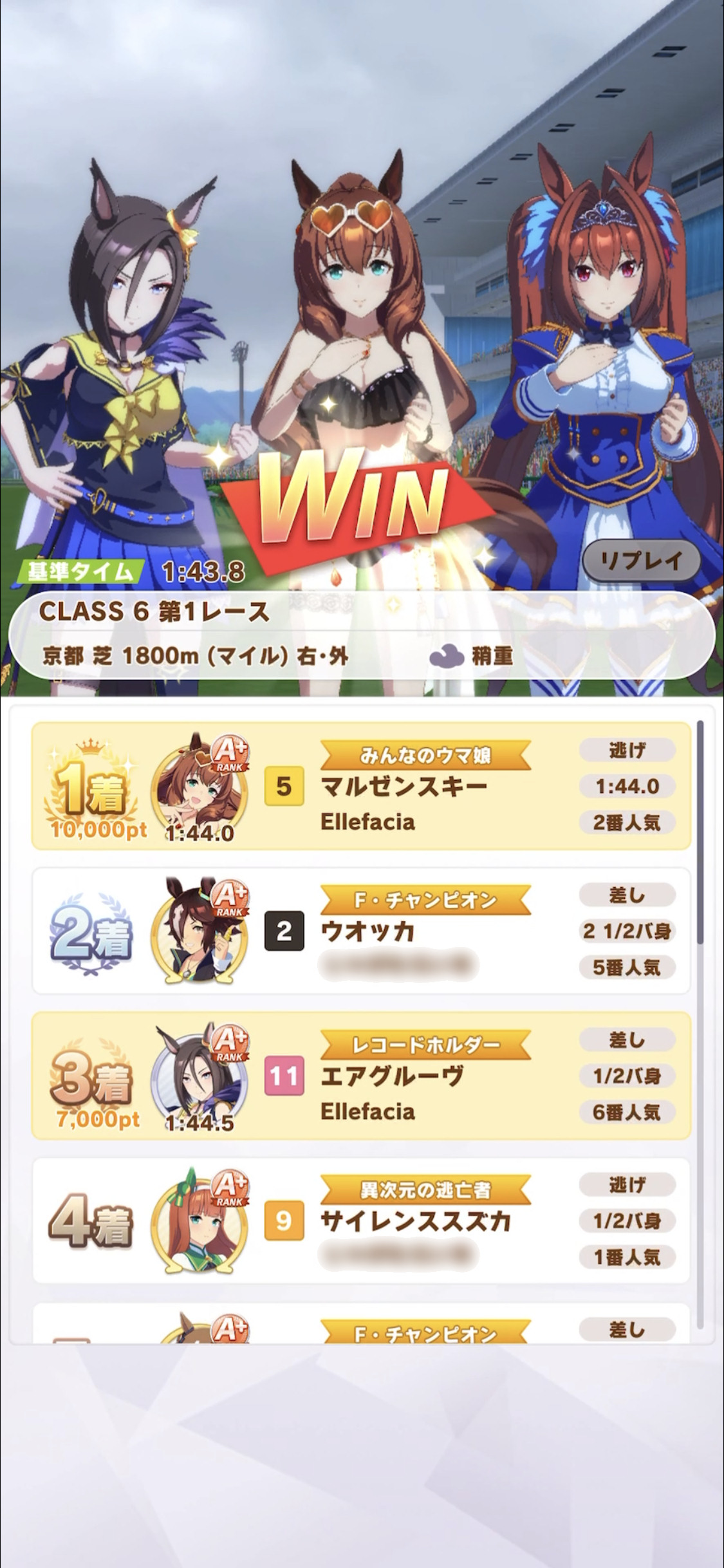Select 3rd place エアグルーヴ result row
Image resolution: width=724 pixels, height=1568 pixels.
click(361, 1076)
